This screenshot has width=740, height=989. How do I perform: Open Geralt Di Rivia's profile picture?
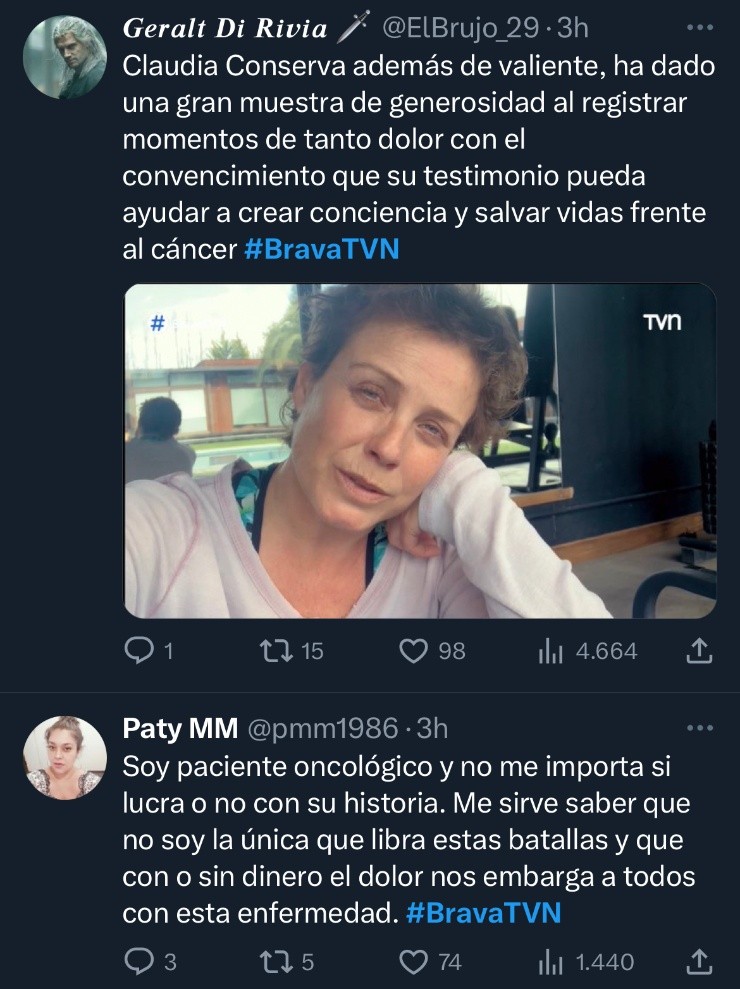tap(64, 57)
